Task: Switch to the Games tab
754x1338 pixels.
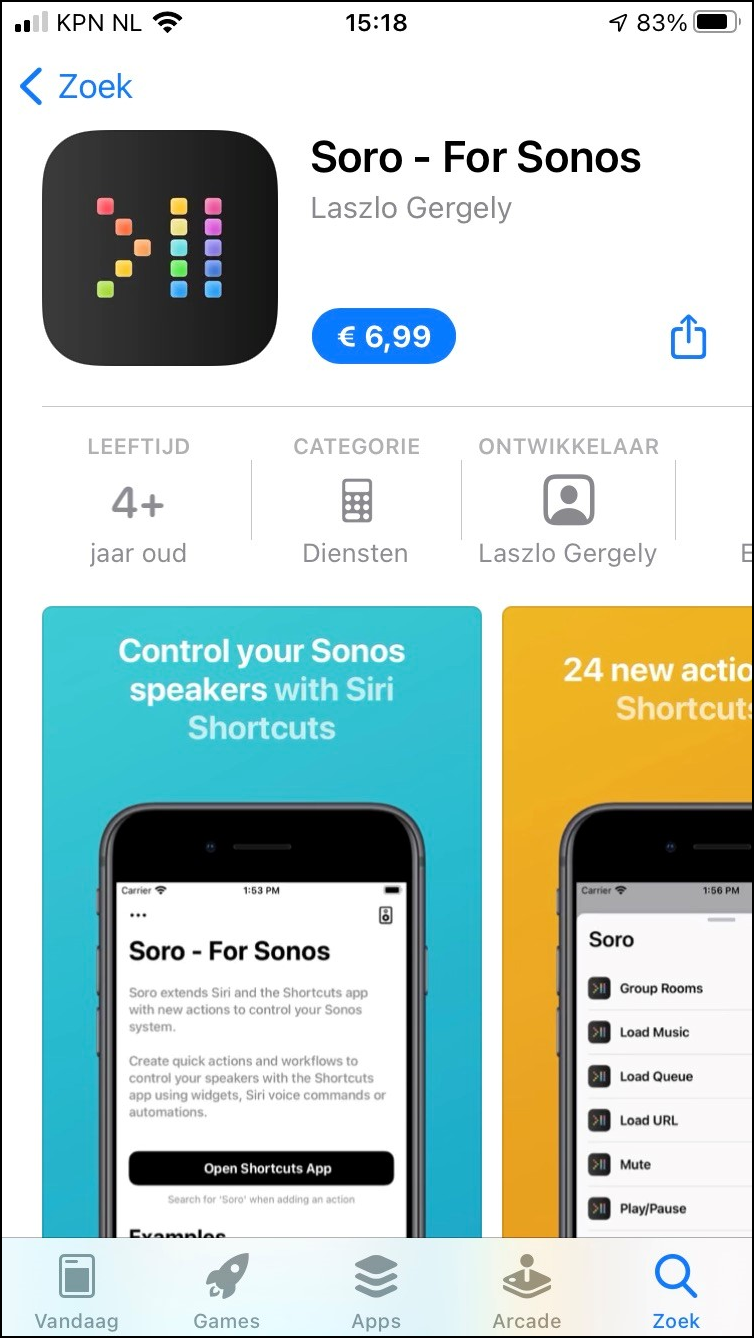Action: pos(227,1290)
